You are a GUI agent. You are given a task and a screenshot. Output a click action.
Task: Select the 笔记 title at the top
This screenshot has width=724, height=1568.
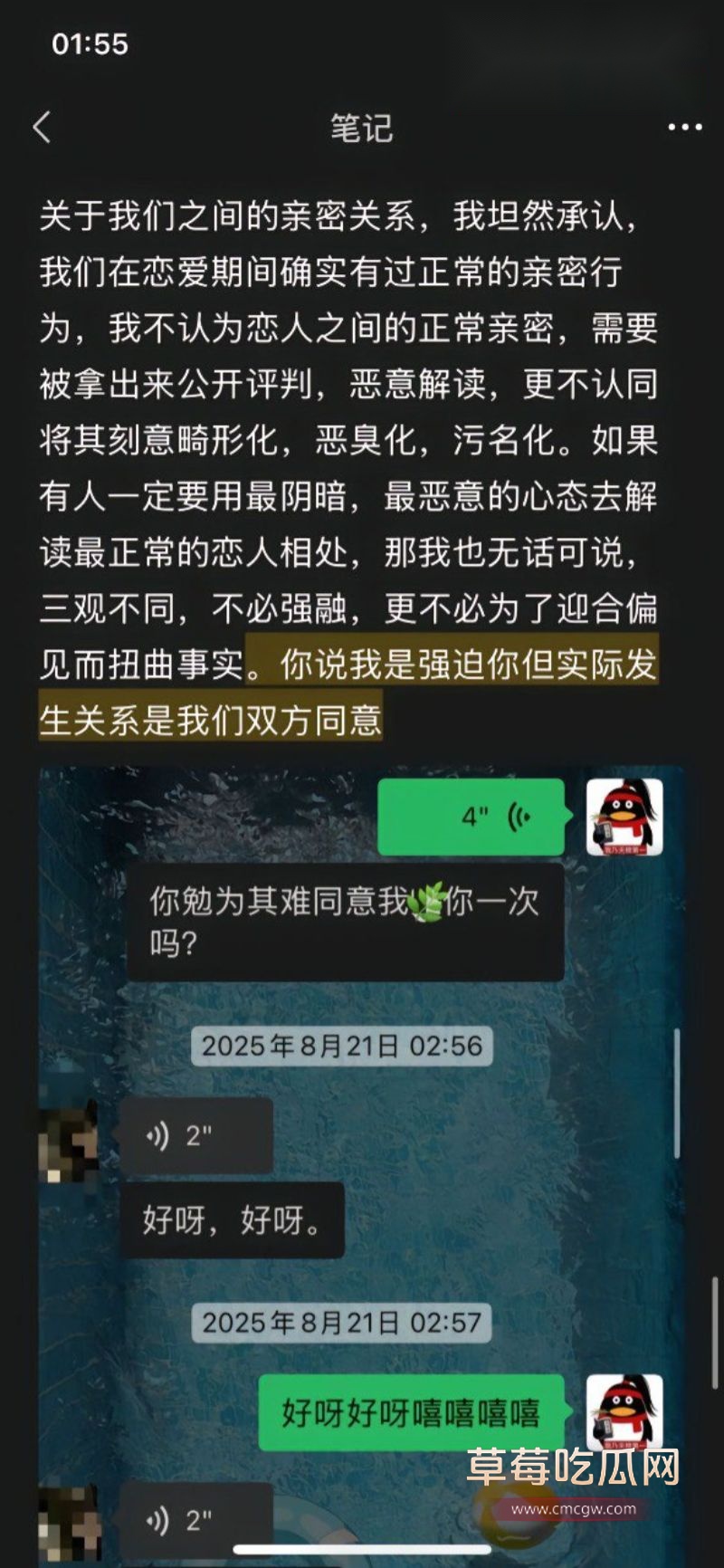[361, 129]
